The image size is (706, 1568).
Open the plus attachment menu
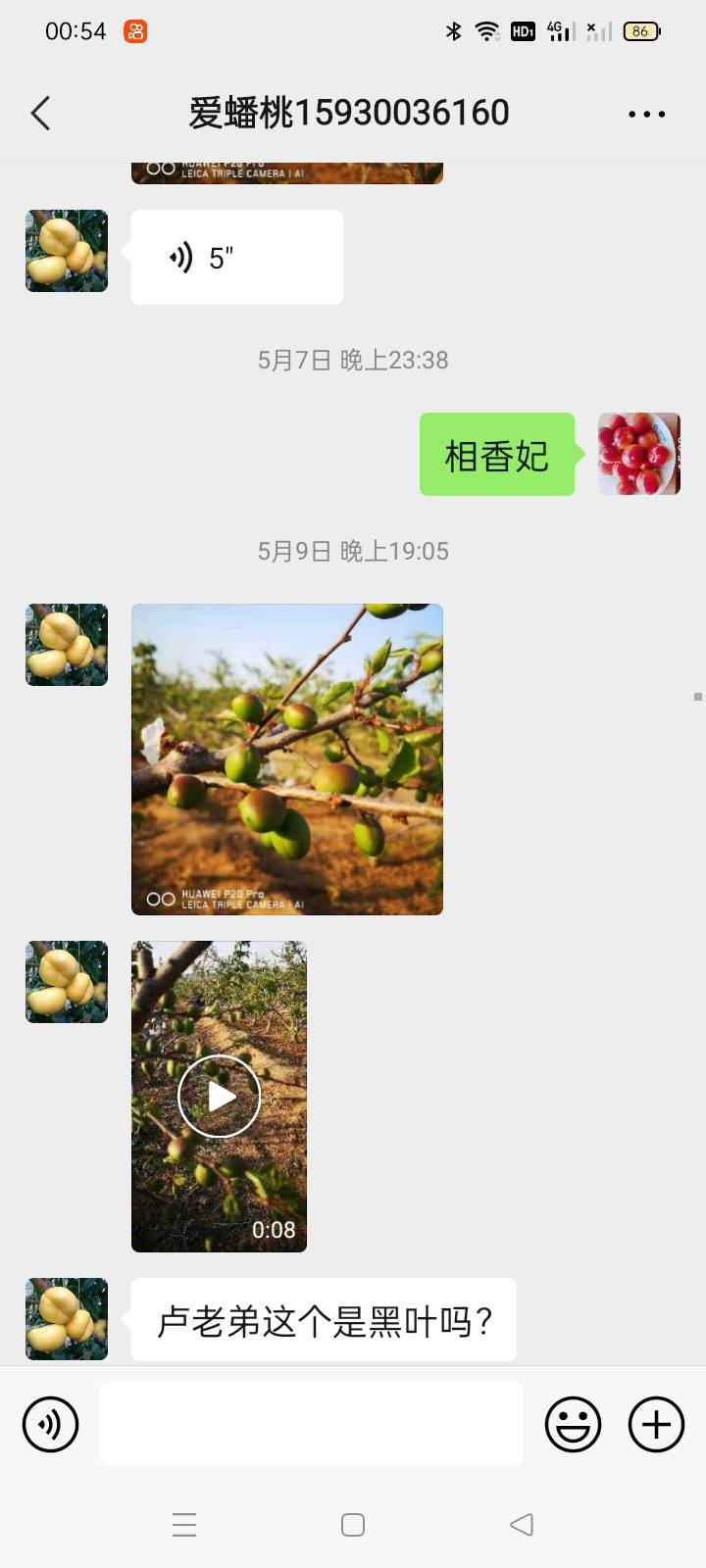(656, 1424)
